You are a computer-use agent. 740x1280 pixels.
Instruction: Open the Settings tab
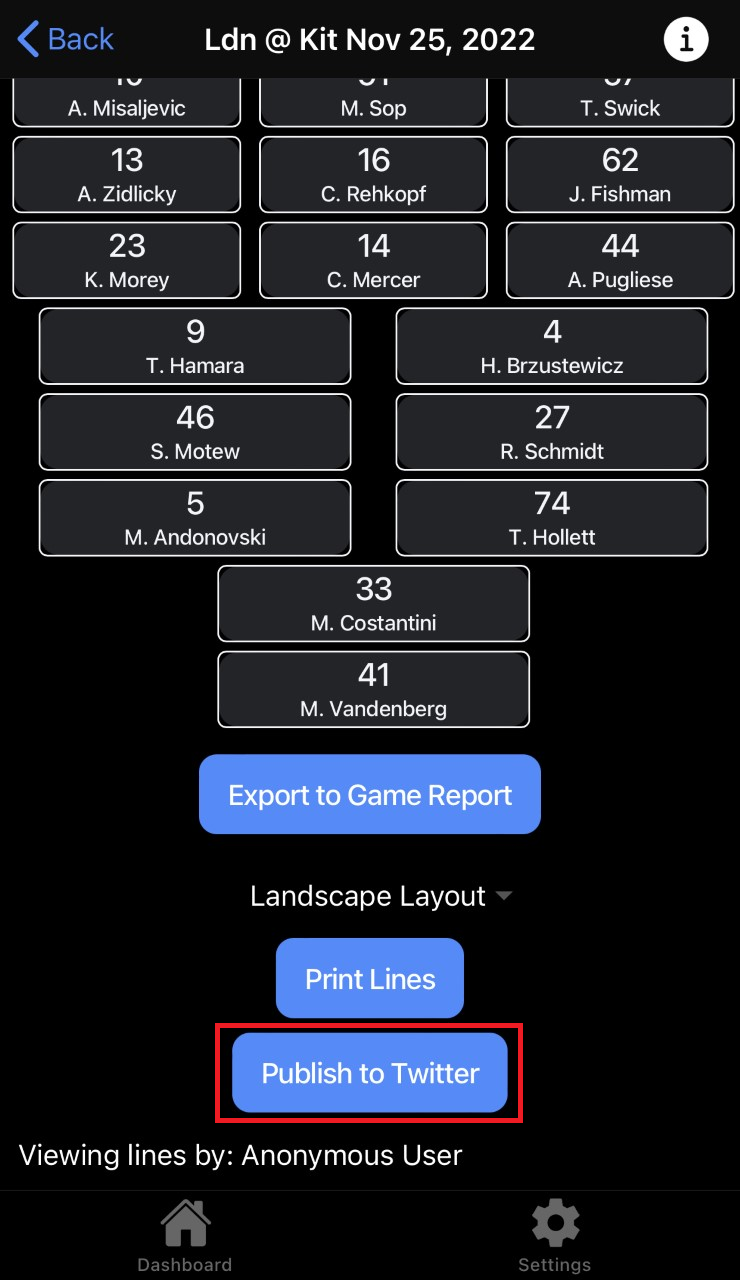click(555, 1236)
